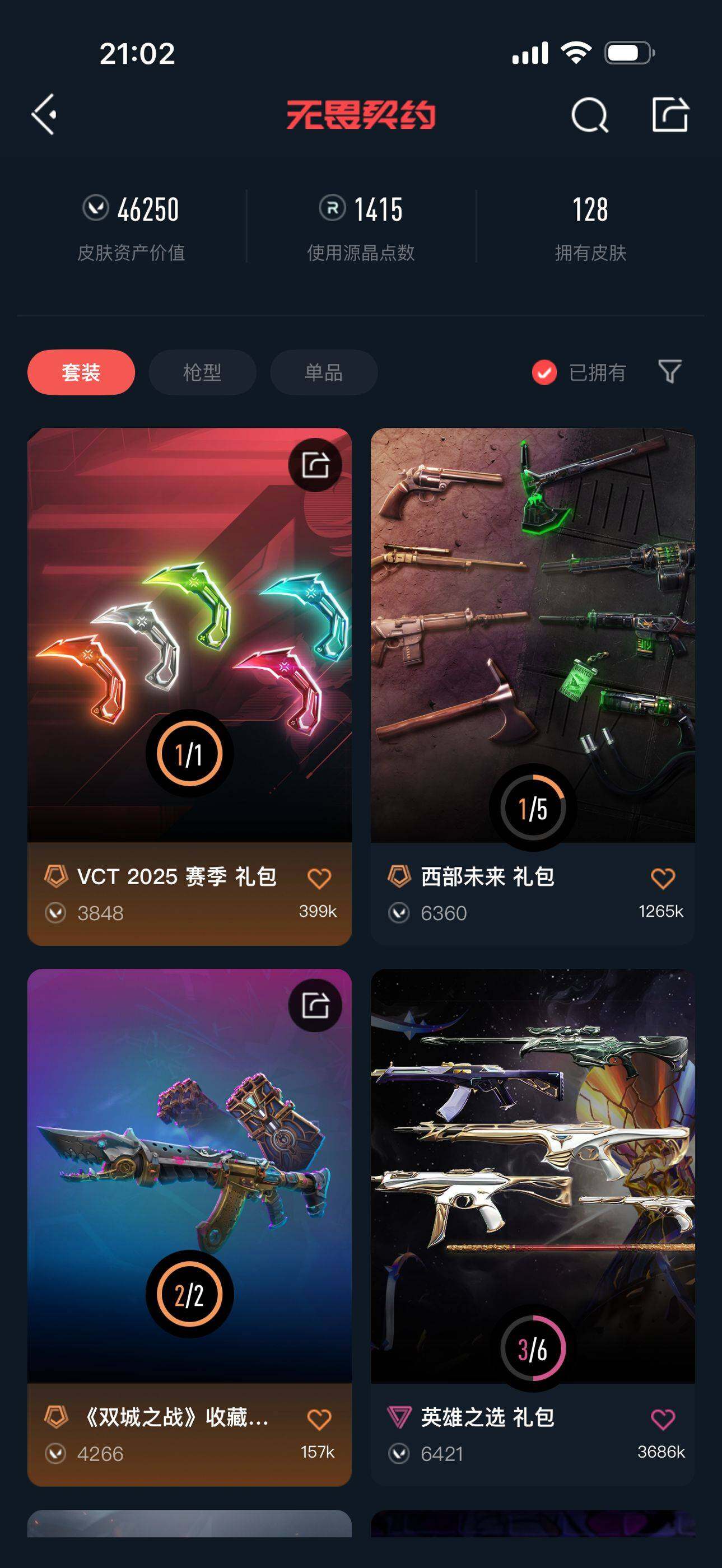Like the VCT 2025 赛季 礼包
Screen dimensions: 722x1568
coord(319,878)
